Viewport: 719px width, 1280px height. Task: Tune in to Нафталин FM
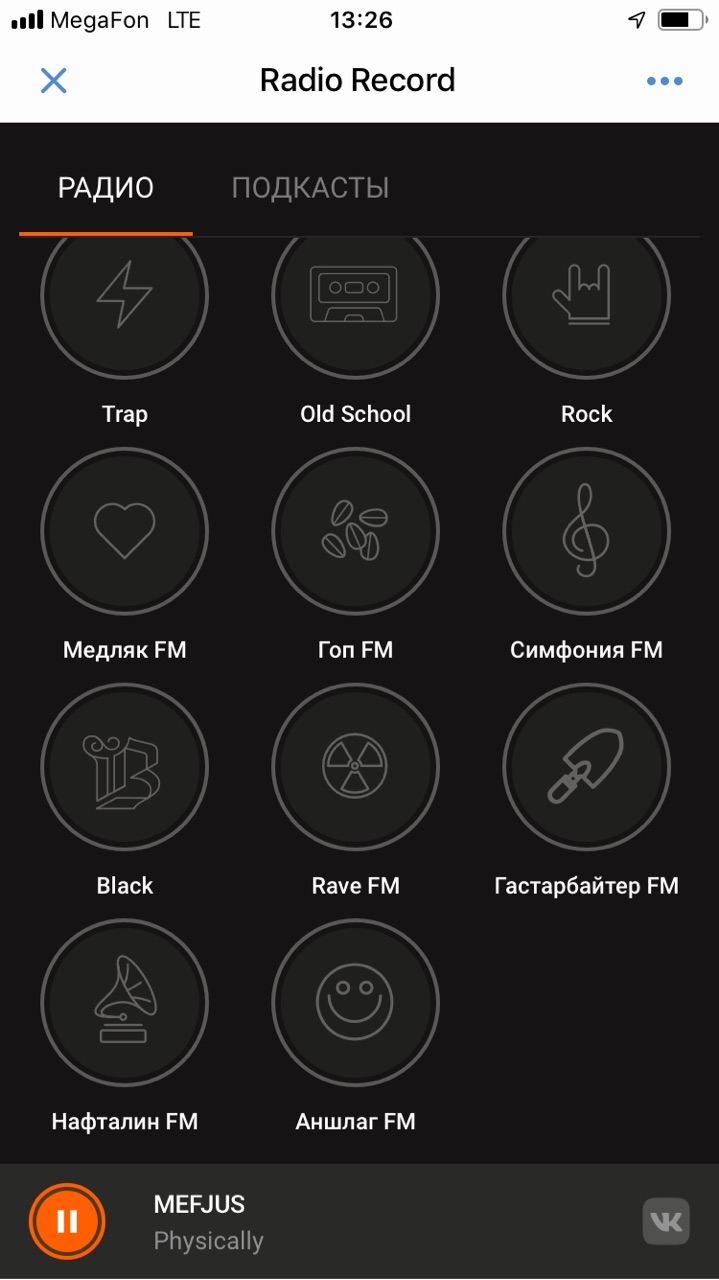(124, 1003)
